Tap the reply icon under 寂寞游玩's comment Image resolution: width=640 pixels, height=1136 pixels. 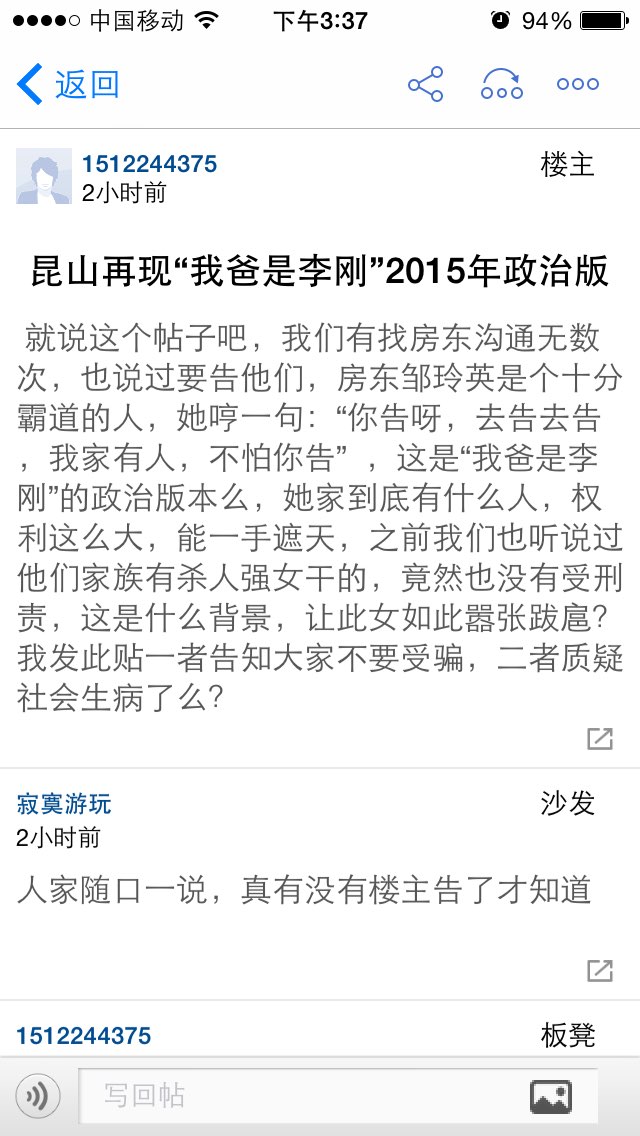(x=600, y=970)
